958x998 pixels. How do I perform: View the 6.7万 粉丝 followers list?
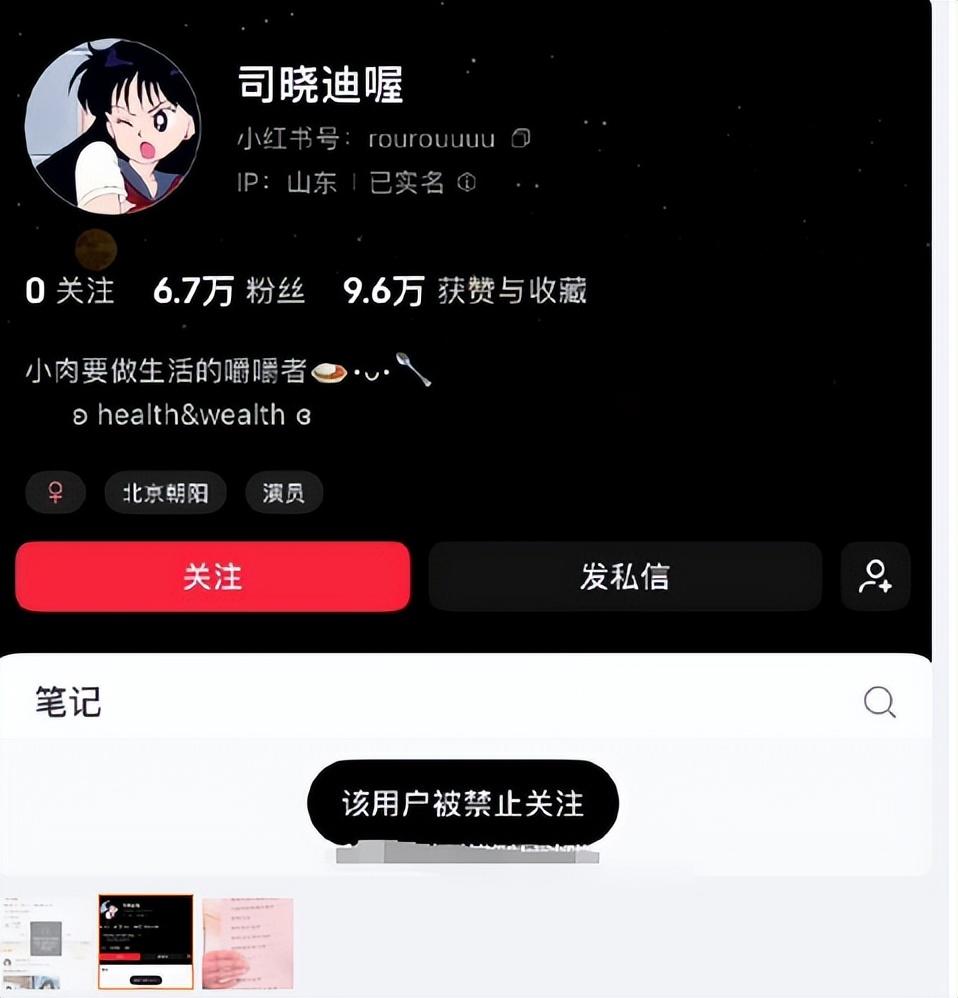[x=229, y=291]
